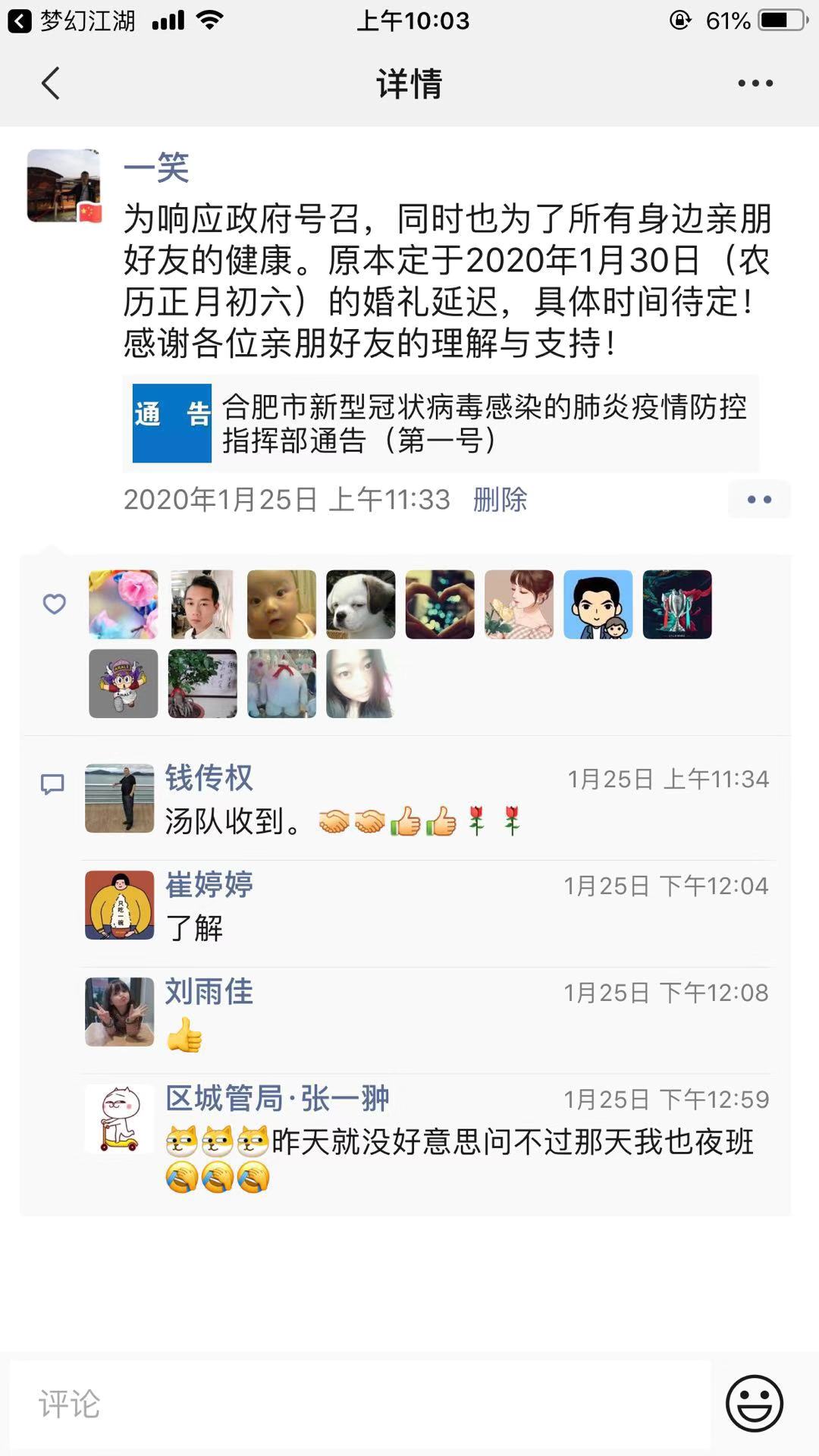Open 崔婷婷's avatar picture
Viewport: 819px width, 1456px height.
(119, 905)
